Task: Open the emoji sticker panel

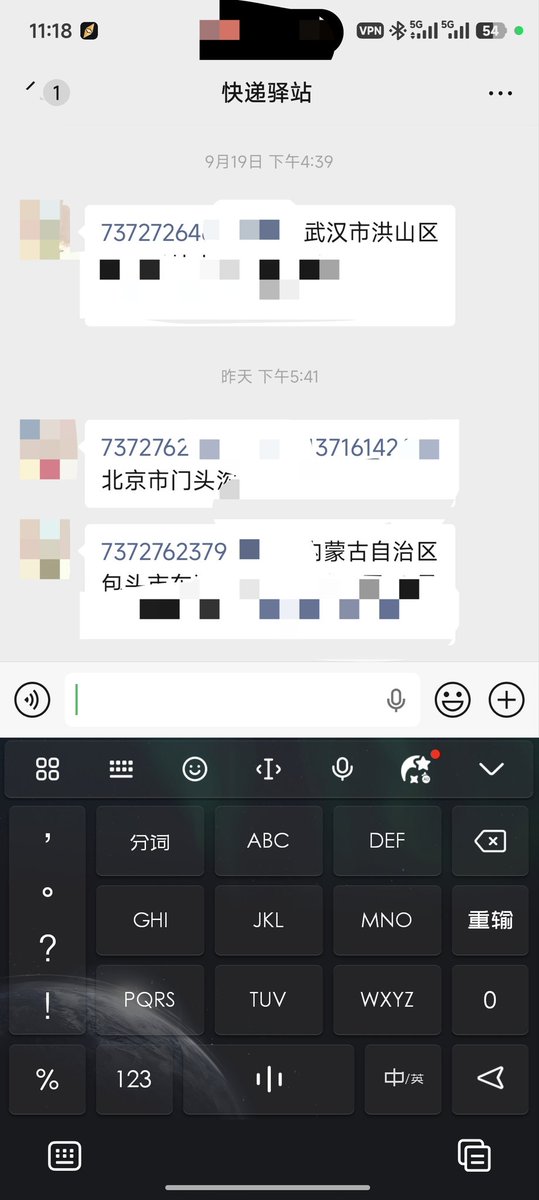Action: [453, 699]
